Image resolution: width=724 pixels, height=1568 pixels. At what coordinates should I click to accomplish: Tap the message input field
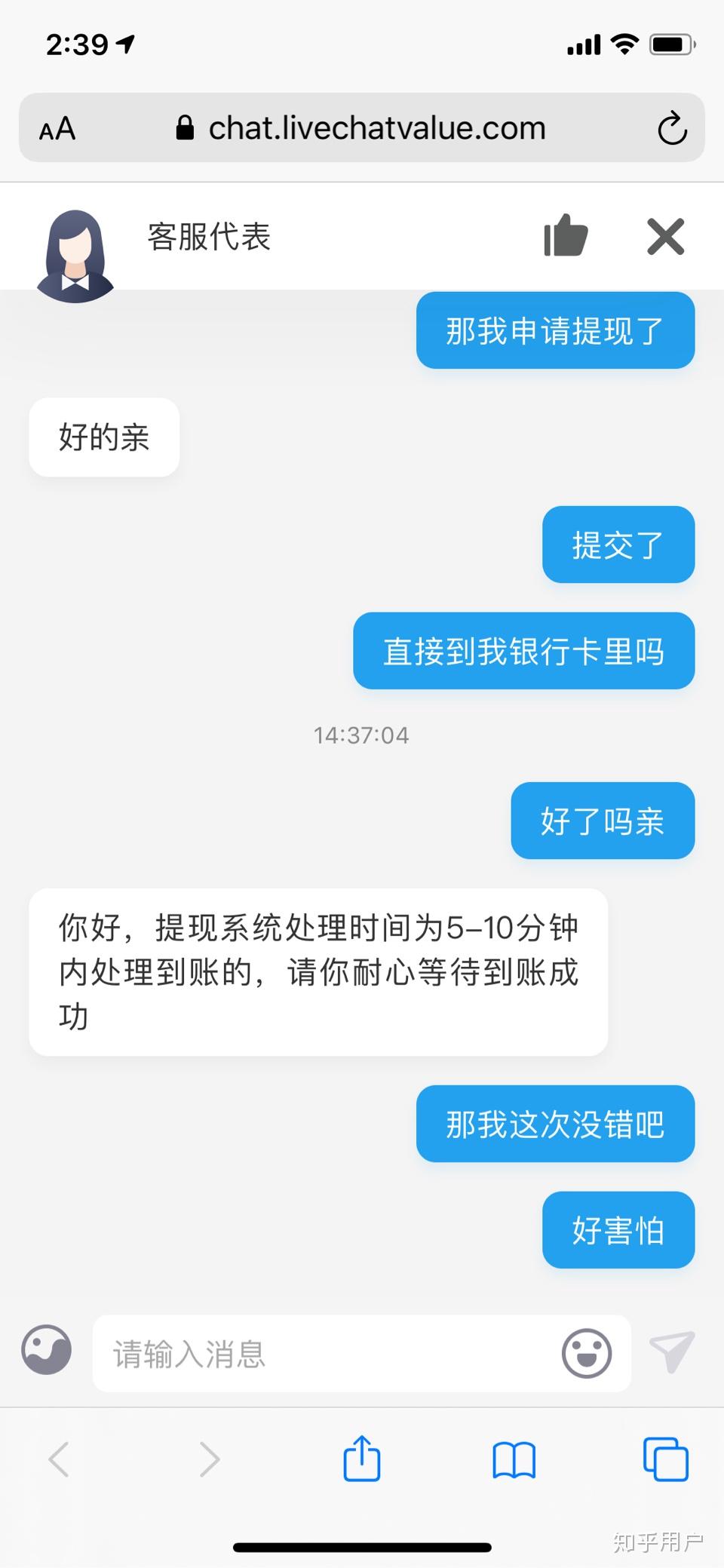(324, 1354)
